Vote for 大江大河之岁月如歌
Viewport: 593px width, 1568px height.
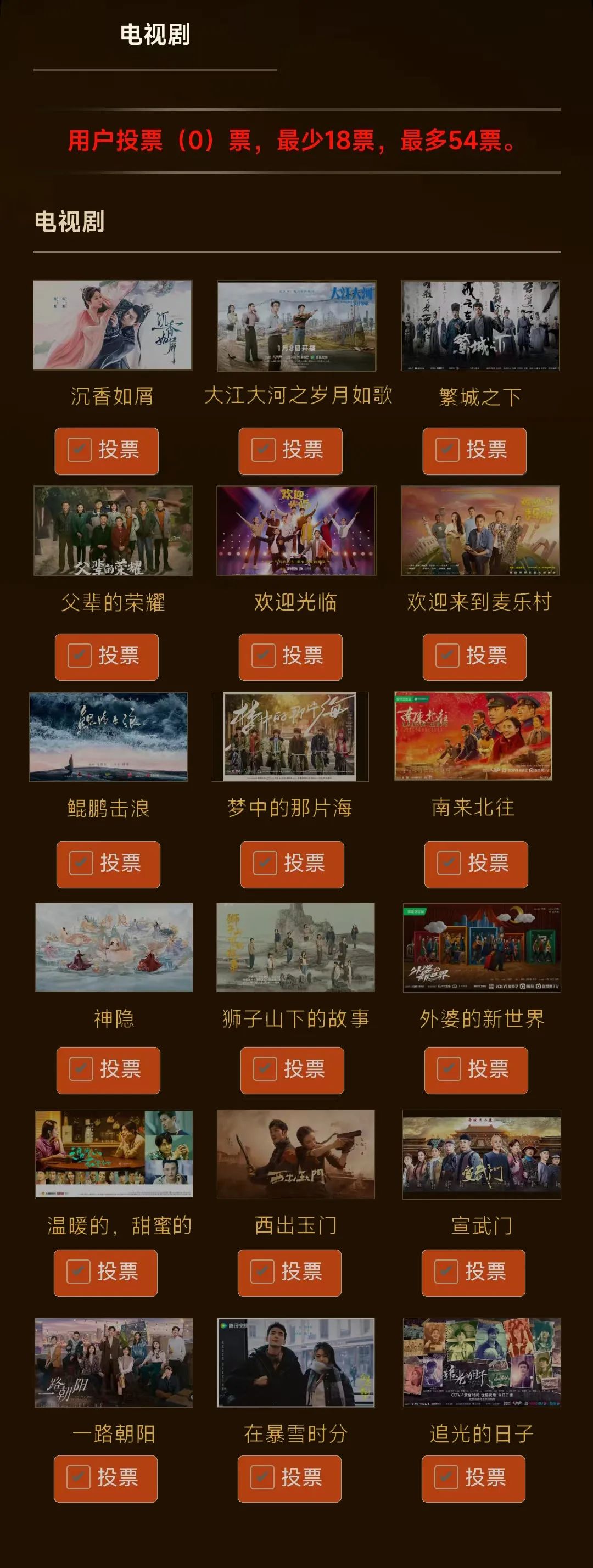(290, 451)
